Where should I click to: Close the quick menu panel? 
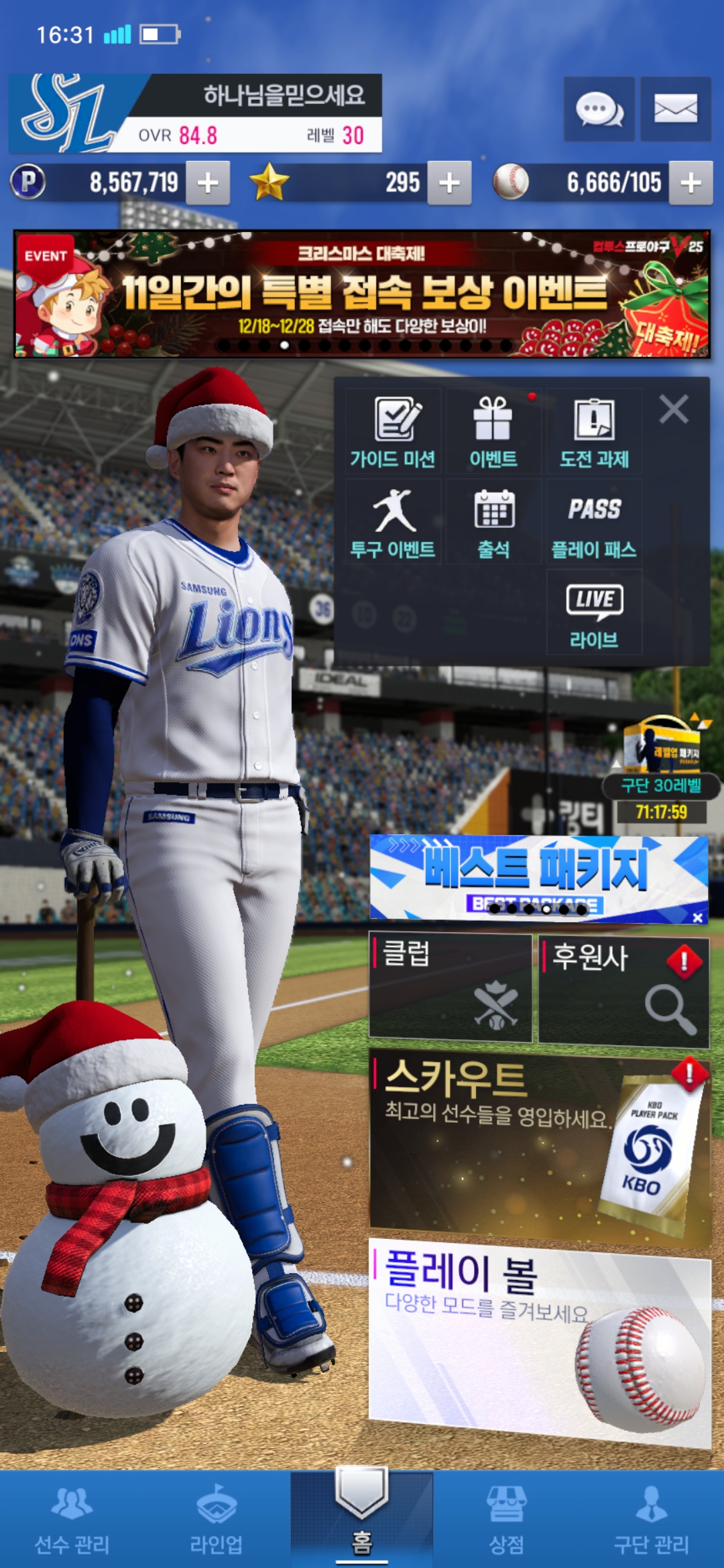(674, 409)
